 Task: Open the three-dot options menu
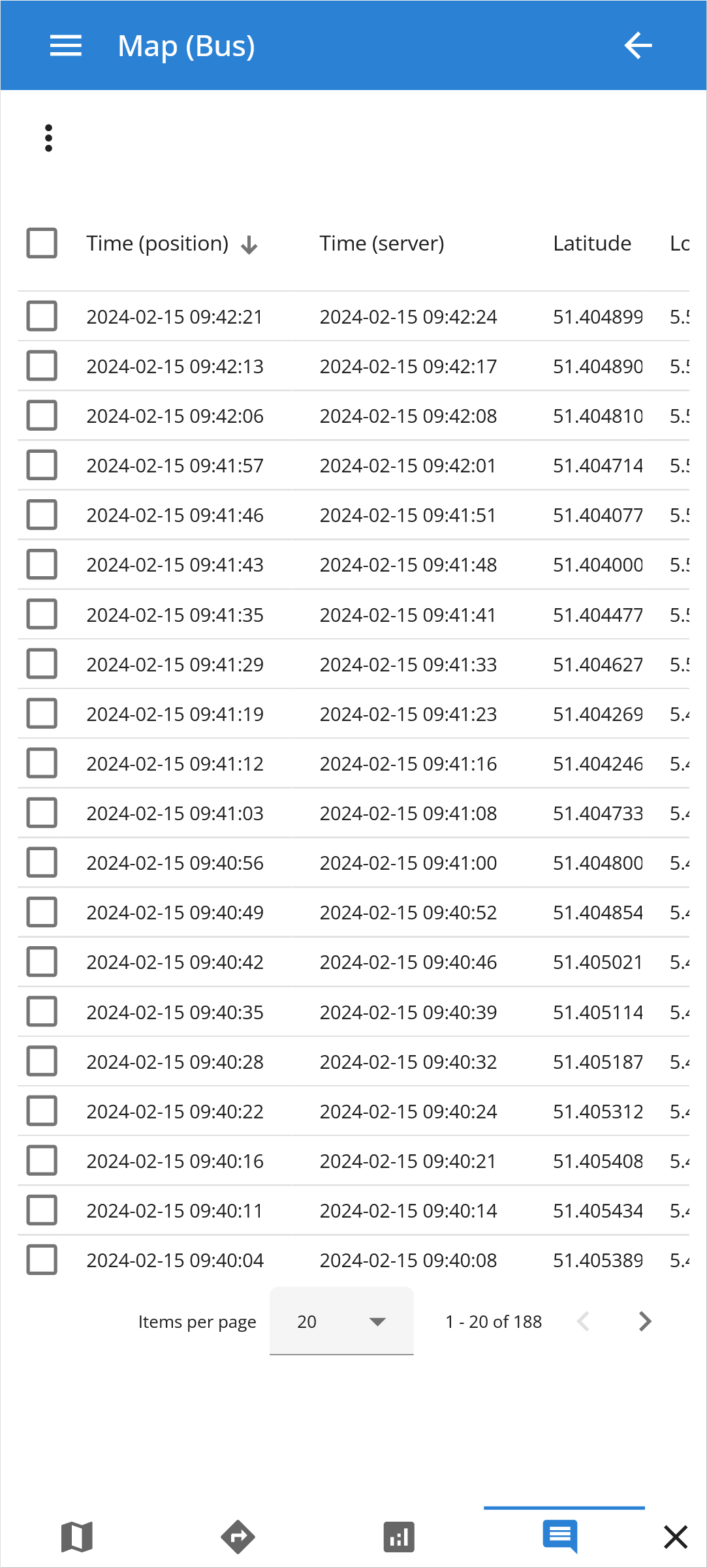(x=48, y=138)
